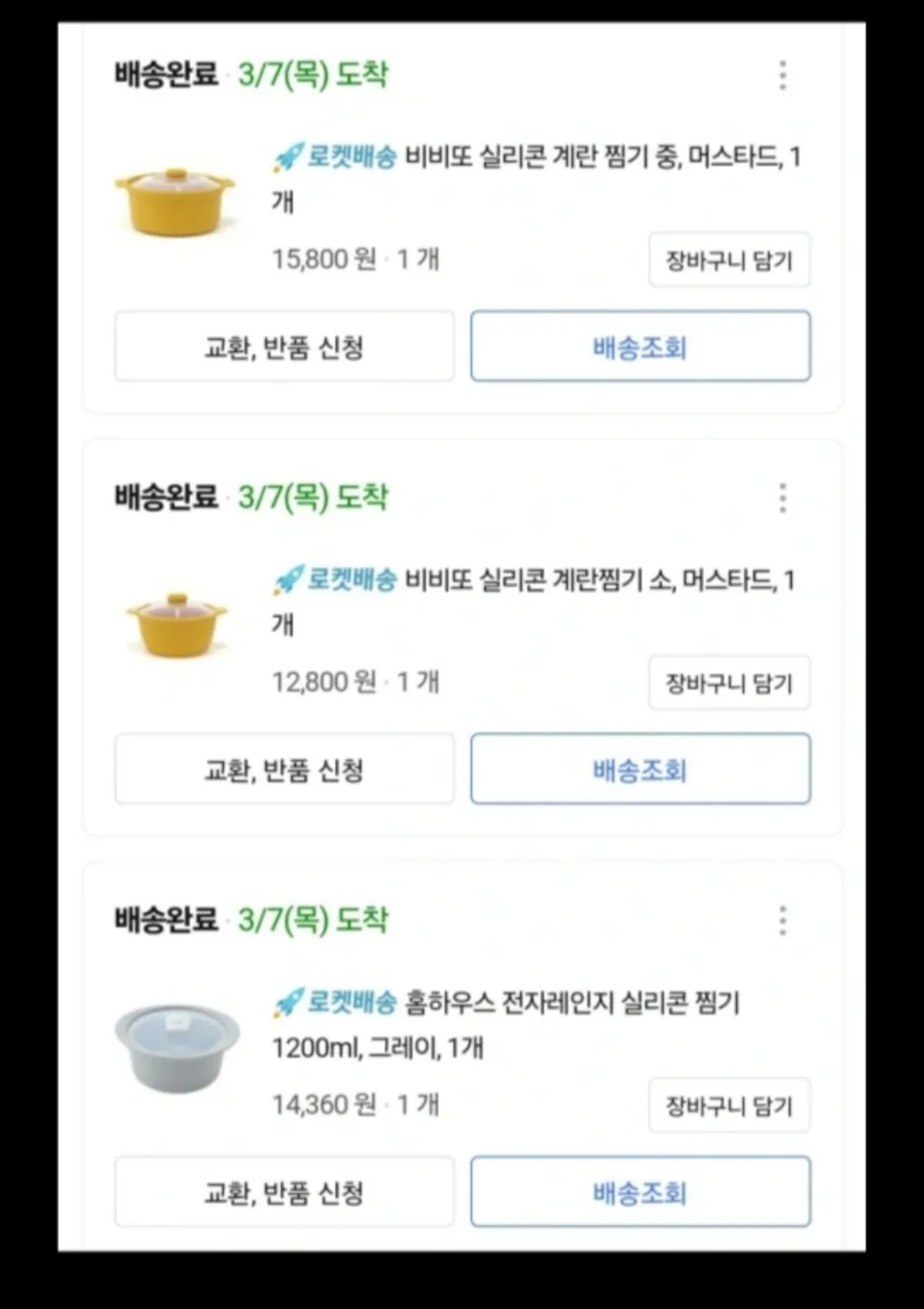Click the 3/7(목) 도착 delivery date on the first order

tap(313, 76)
